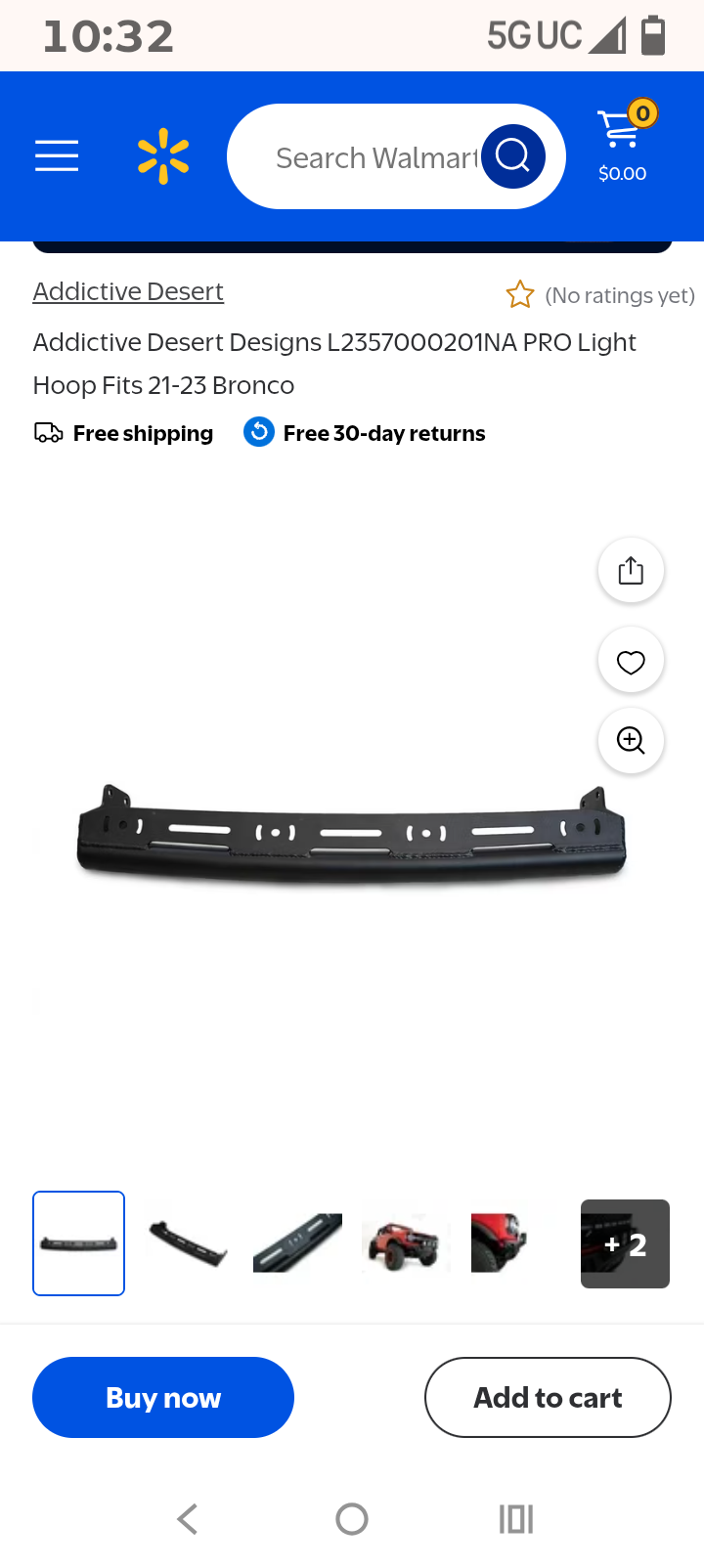Share this product
This screenshot has height=1568, width=704.
[631, 570]
